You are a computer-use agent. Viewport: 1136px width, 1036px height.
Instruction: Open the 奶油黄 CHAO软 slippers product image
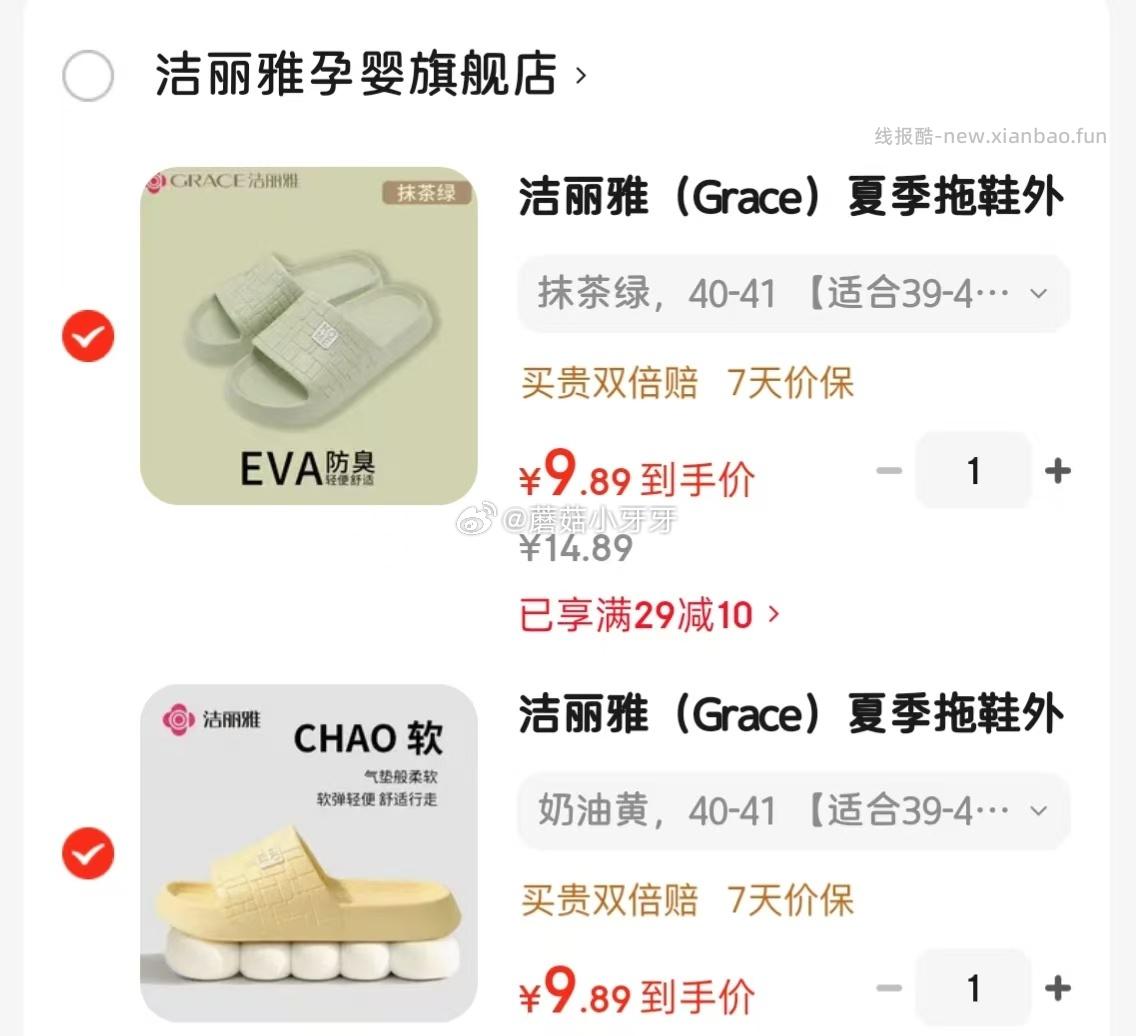[308, 852]
